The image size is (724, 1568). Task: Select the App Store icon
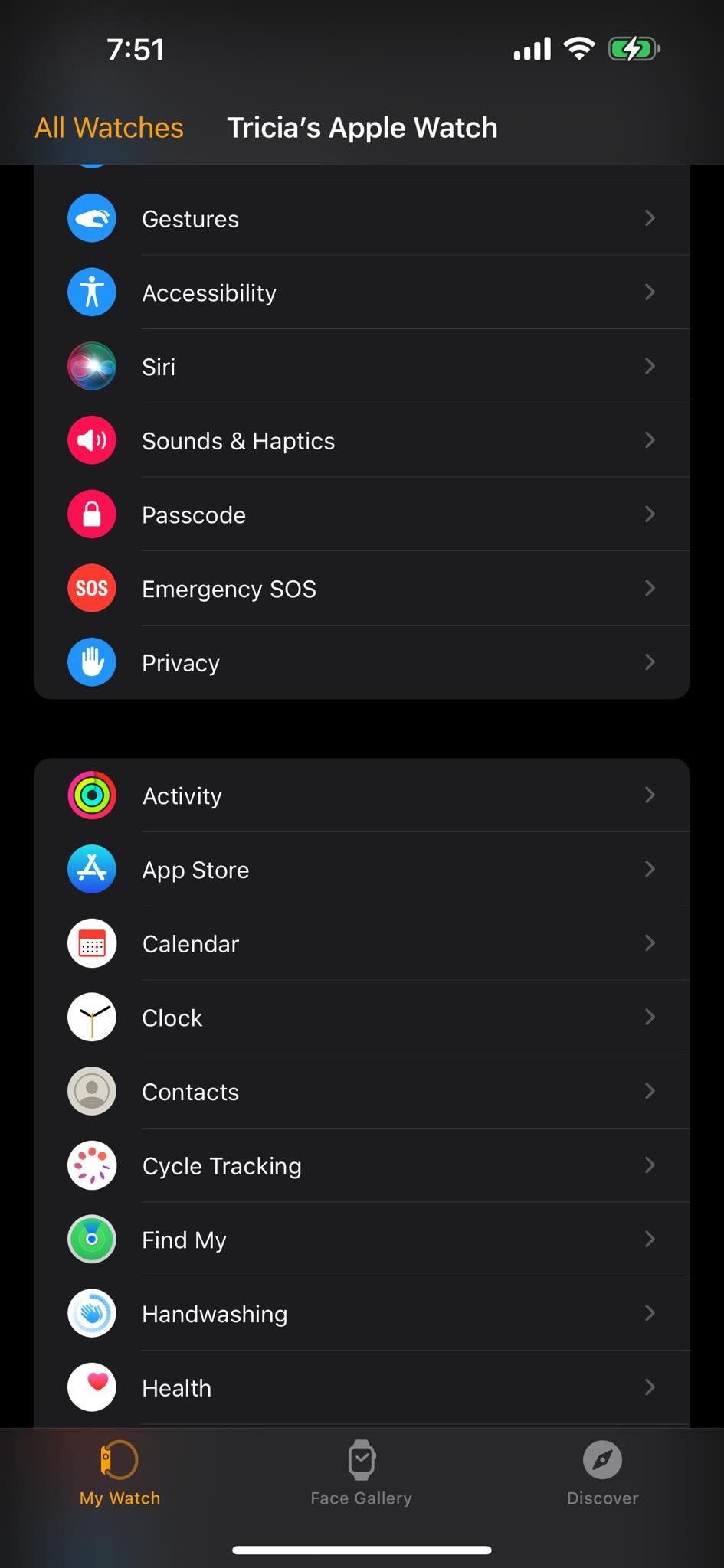click(x=91, y=869)
